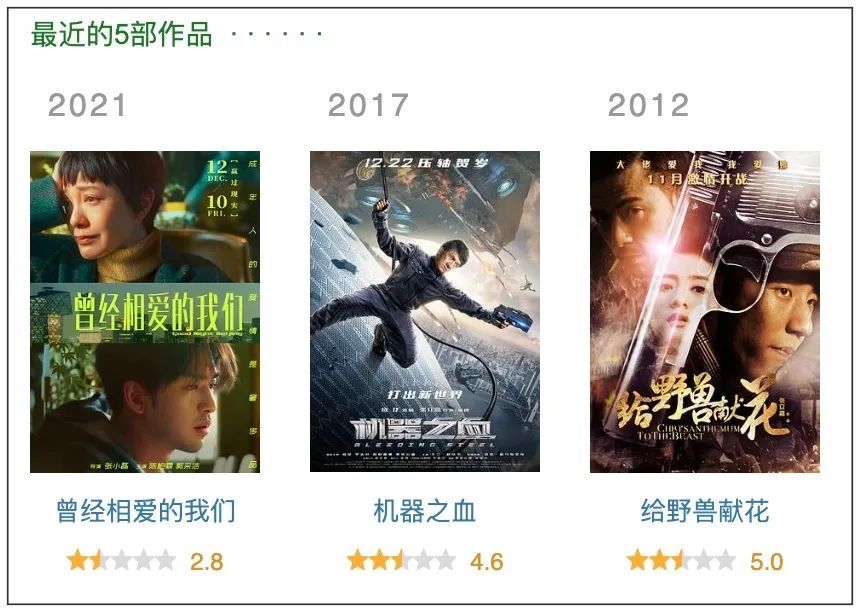The width and height of the screenshot is (860, 612).
Task: Select the 给野兽献花 movie poster
Action: (x=705, y=311)
